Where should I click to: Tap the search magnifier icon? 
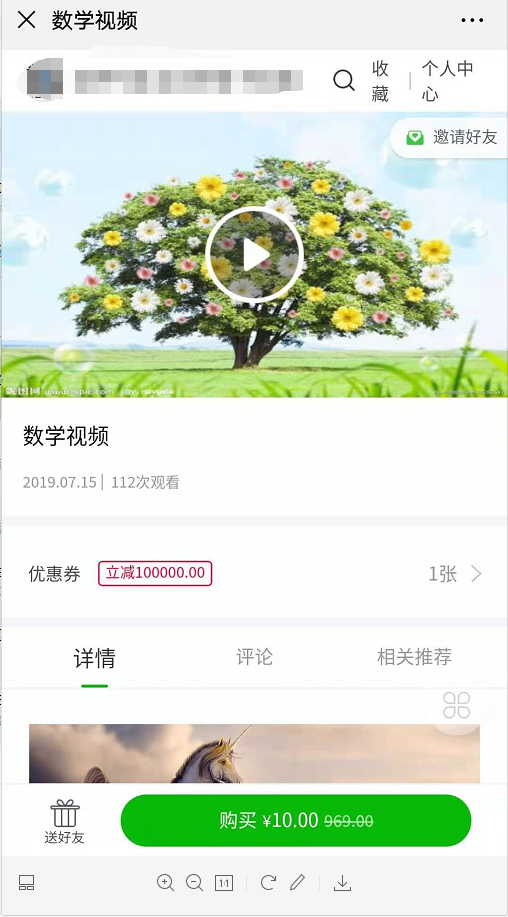click(x=344, y=81)
